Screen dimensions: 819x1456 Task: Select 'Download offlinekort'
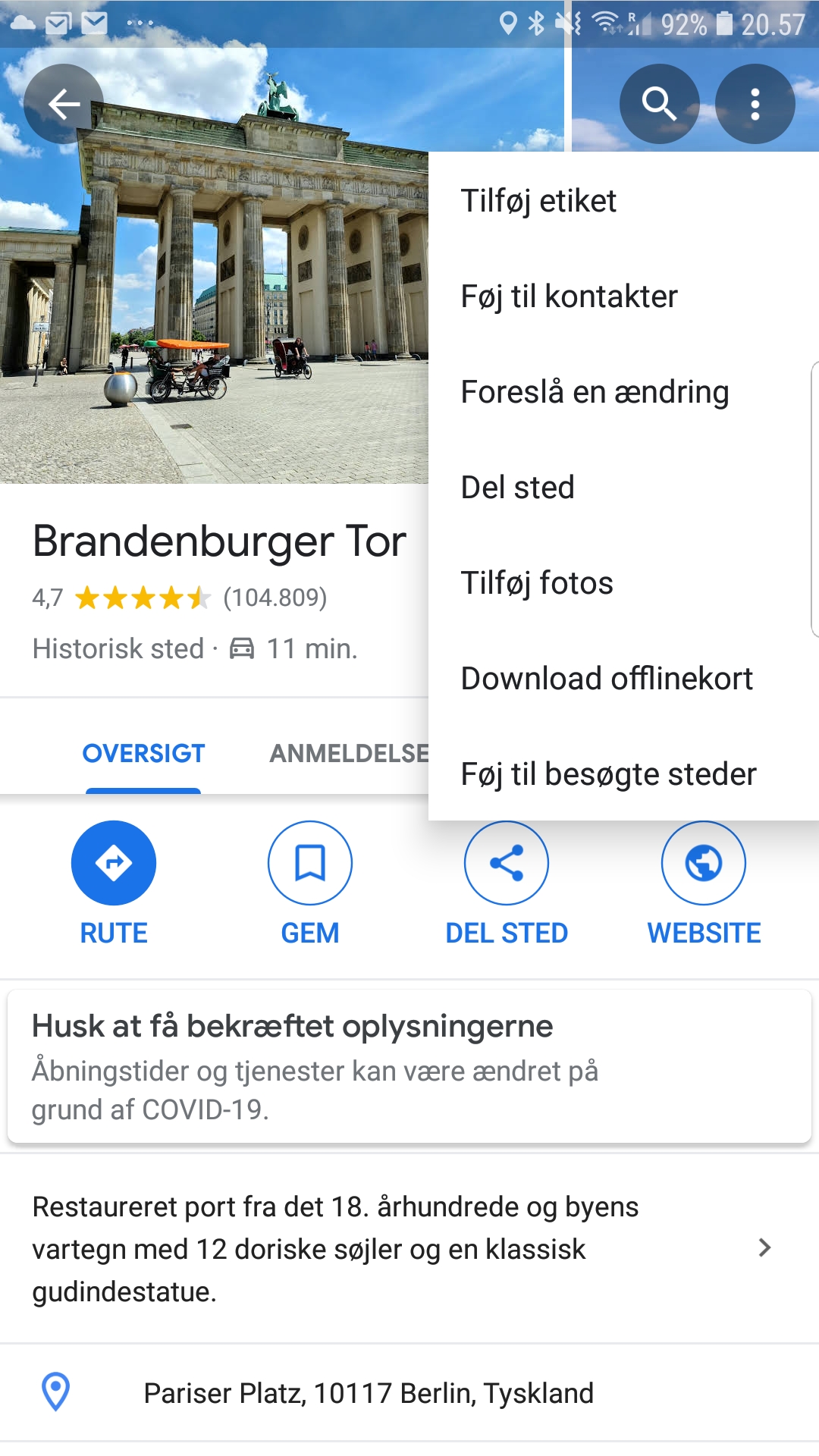(x=607, y=679)
